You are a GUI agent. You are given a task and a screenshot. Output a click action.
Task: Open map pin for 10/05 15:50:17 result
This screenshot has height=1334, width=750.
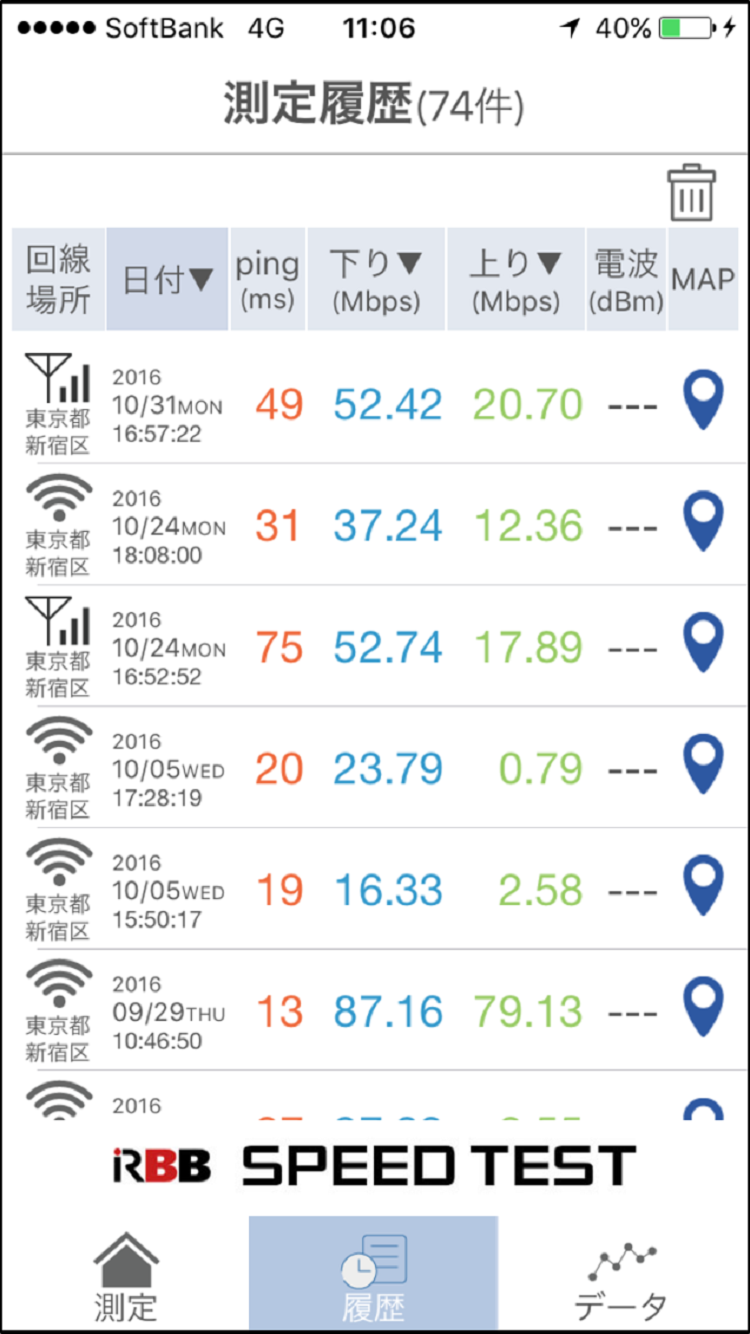tap(703, 886)
